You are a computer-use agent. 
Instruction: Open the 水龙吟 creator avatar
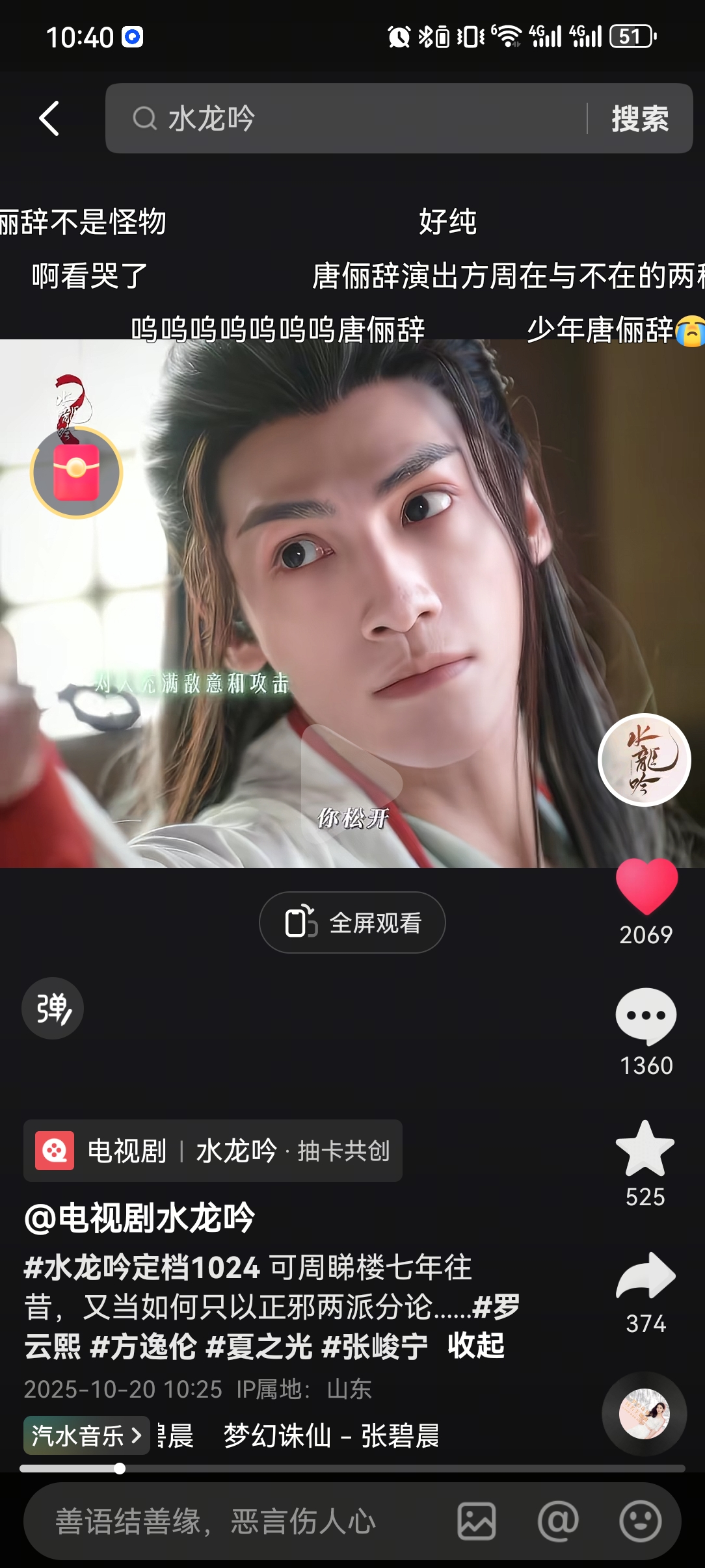[644, 759]
